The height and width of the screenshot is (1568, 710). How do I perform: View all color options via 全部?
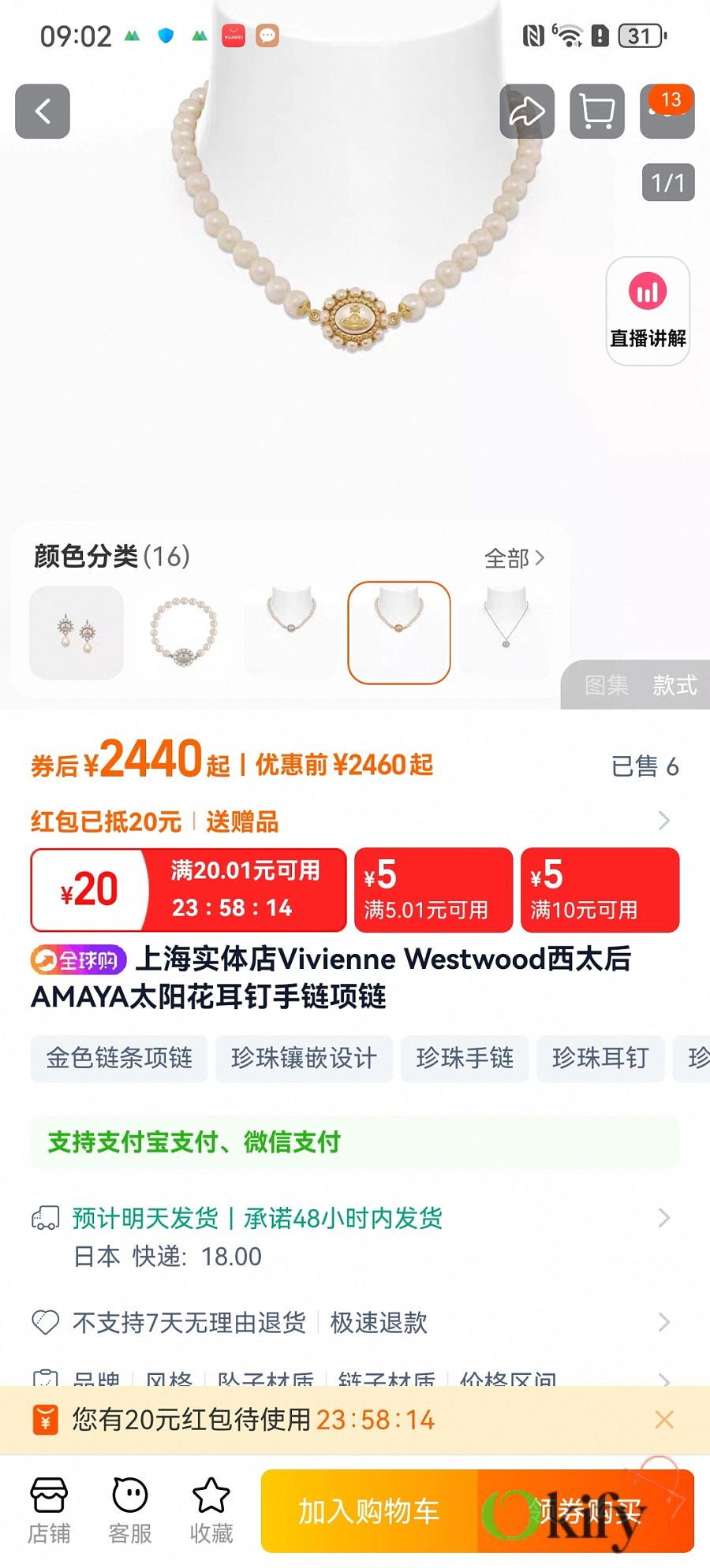point(514,558)
